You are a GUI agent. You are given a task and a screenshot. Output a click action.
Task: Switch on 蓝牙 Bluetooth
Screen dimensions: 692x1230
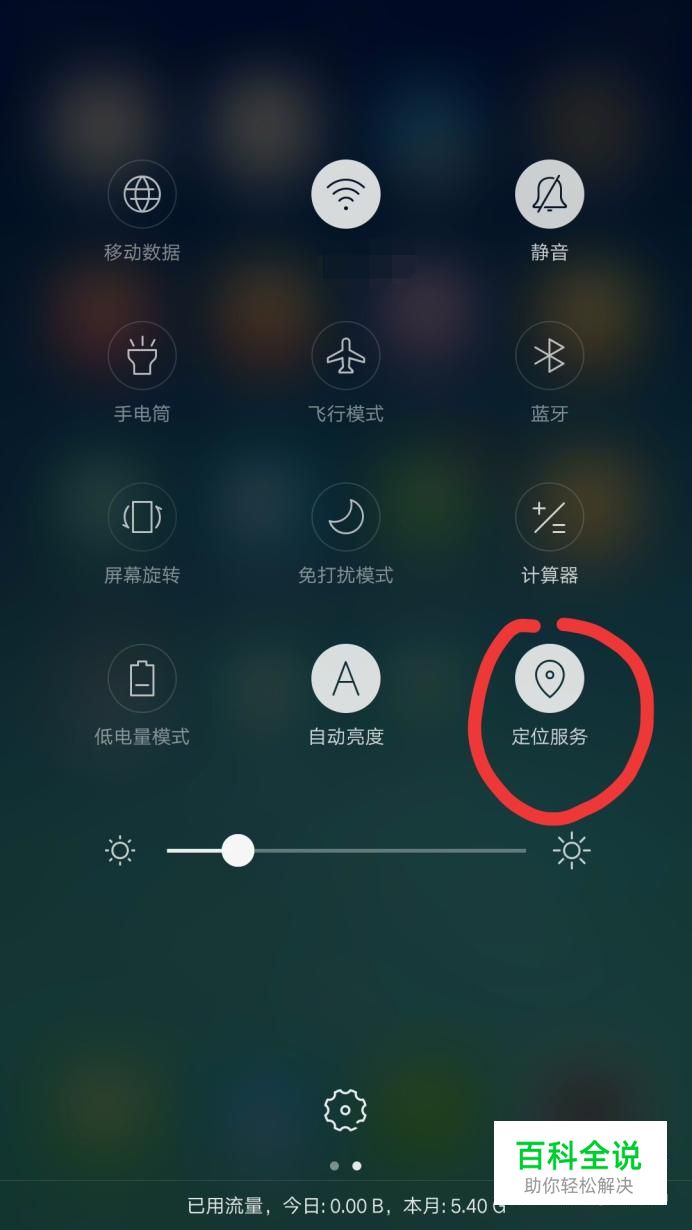point(549,355)
